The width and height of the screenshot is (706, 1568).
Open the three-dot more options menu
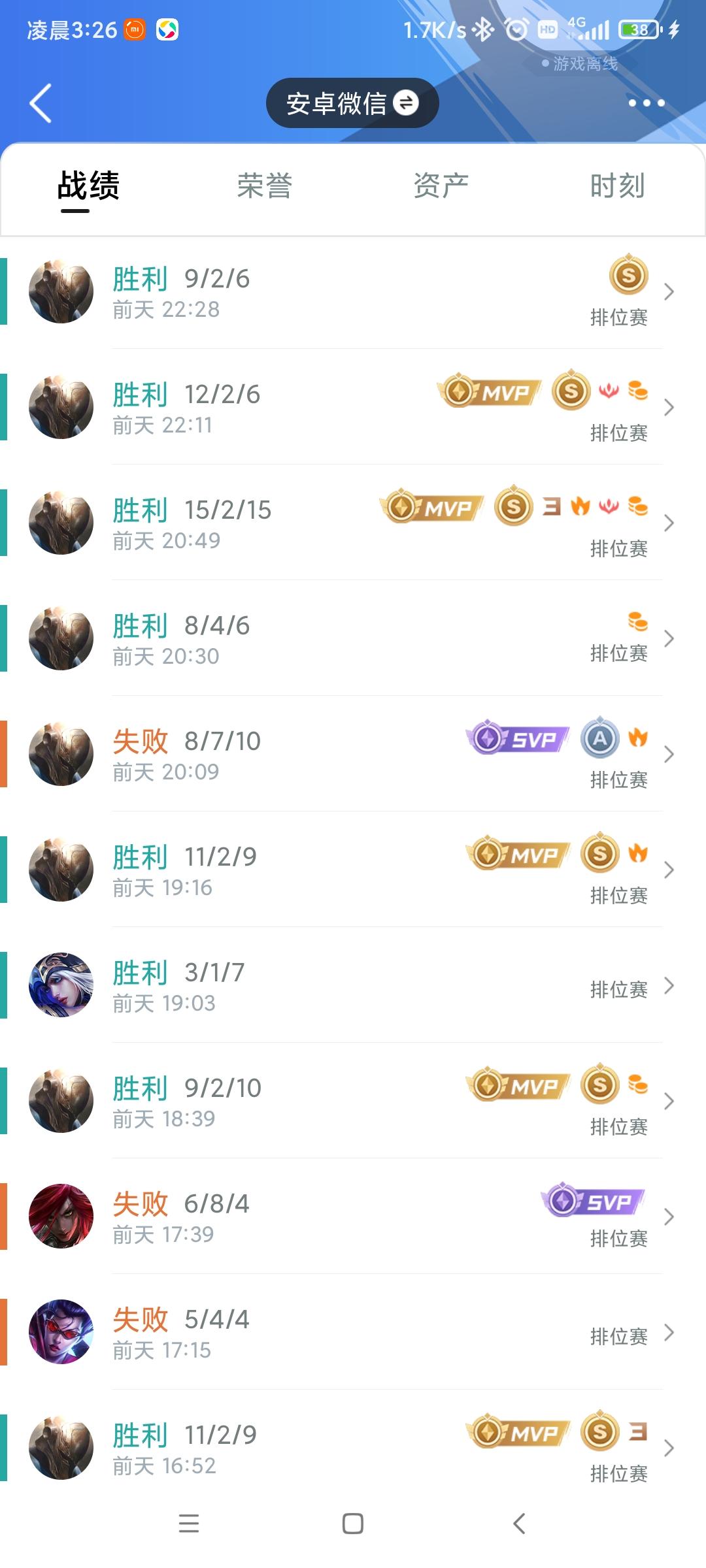tap(646, 103)
